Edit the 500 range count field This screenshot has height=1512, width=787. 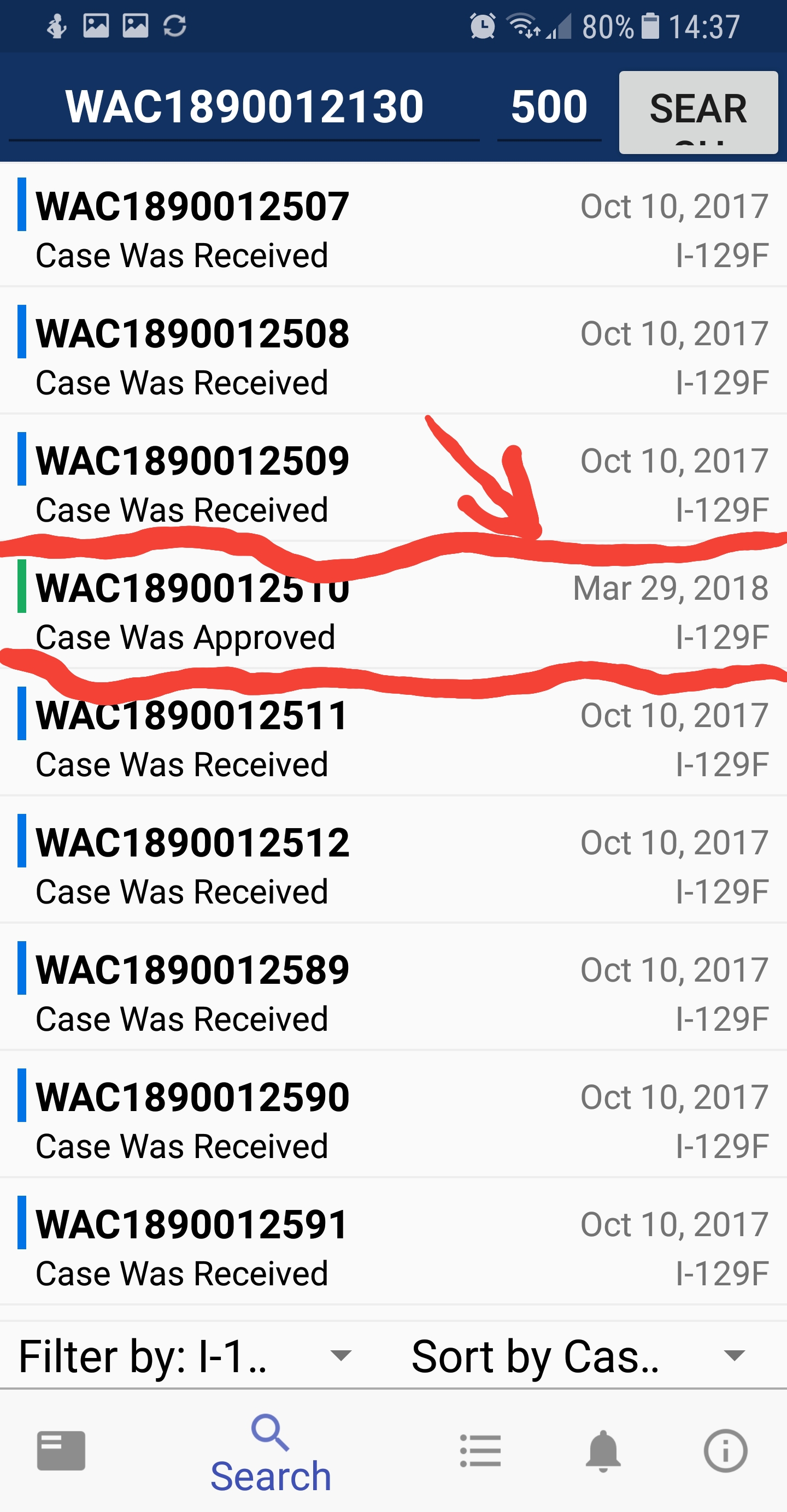(x=549, y=108)
